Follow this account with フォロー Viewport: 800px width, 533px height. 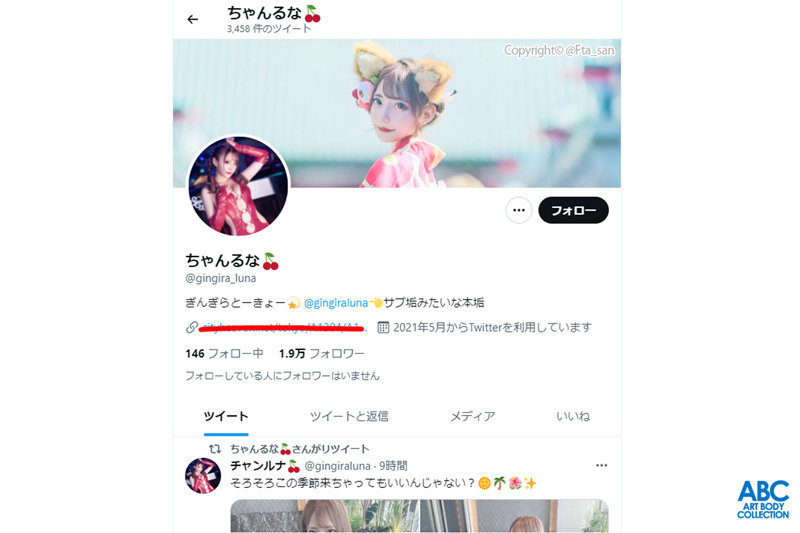pos(573,210)
